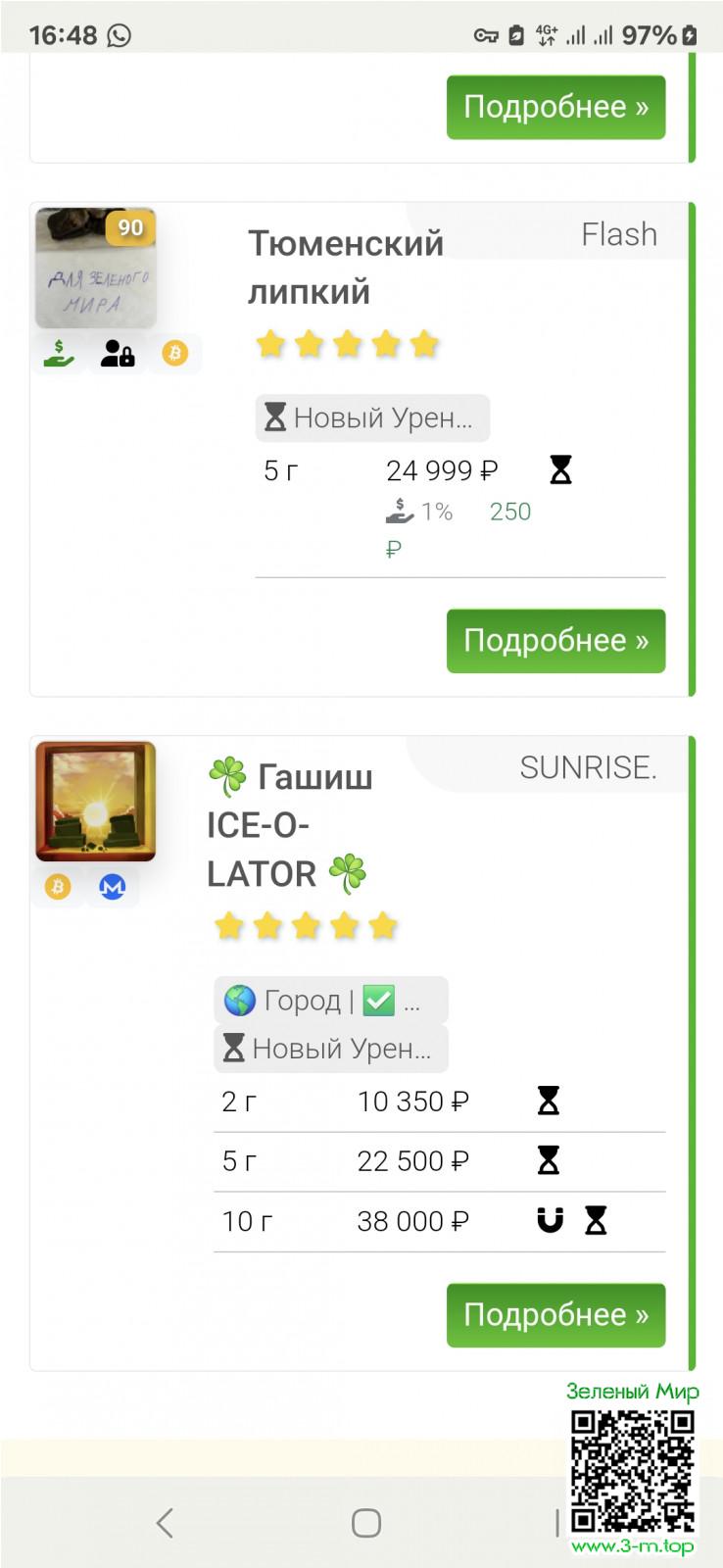Open the Flash shop label
Screen dimensions: 723x1568
618,234
